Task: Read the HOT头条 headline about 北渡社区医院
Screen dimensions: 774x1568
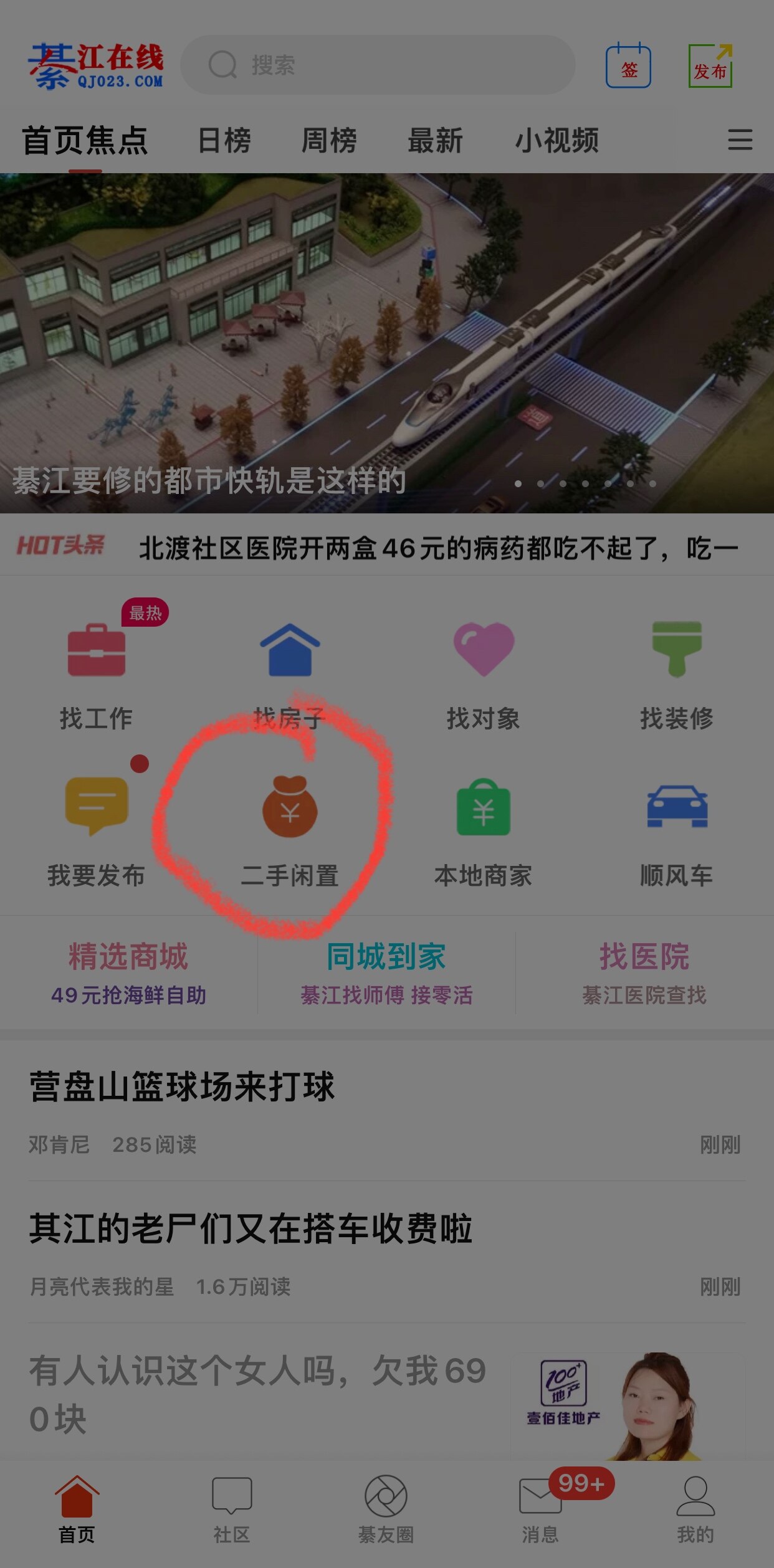Action: coord(437,548)
